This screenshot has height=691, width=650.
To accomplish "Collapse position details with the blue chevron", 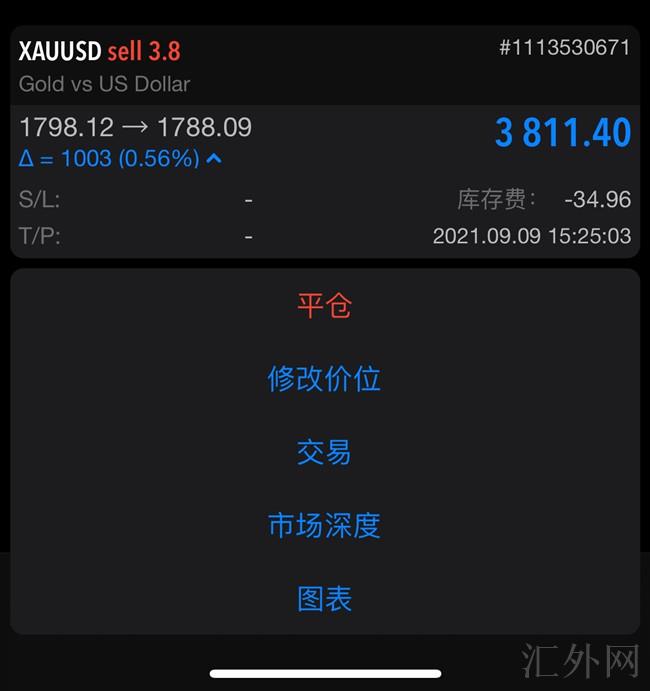I will (x=214, y=158).
